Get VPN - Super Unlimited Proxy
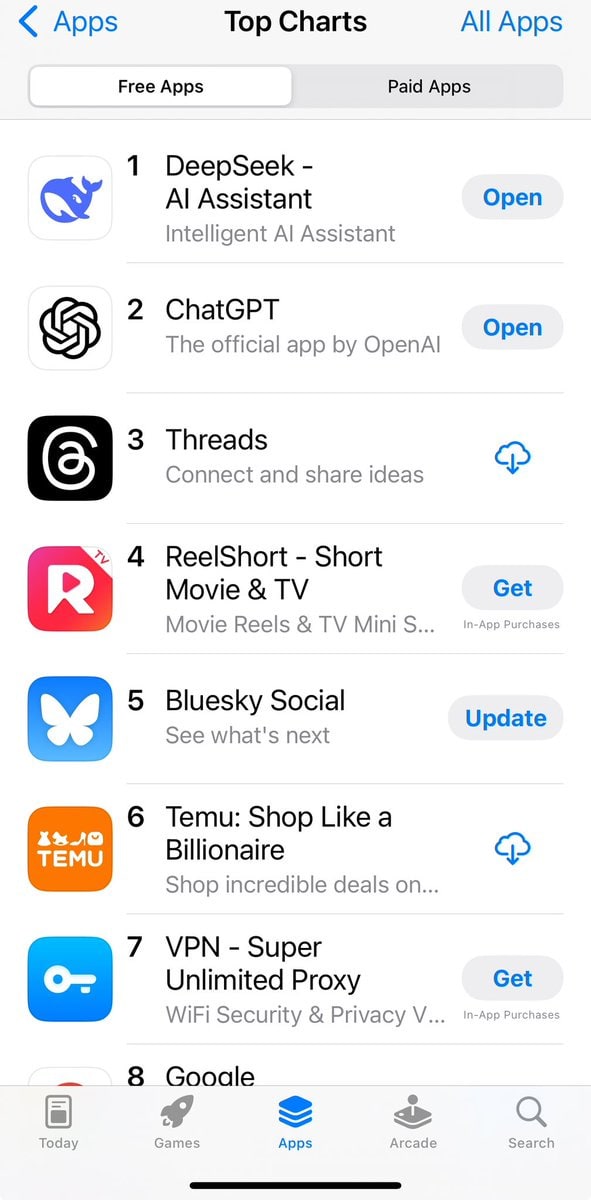 click(x=512, y=978)
